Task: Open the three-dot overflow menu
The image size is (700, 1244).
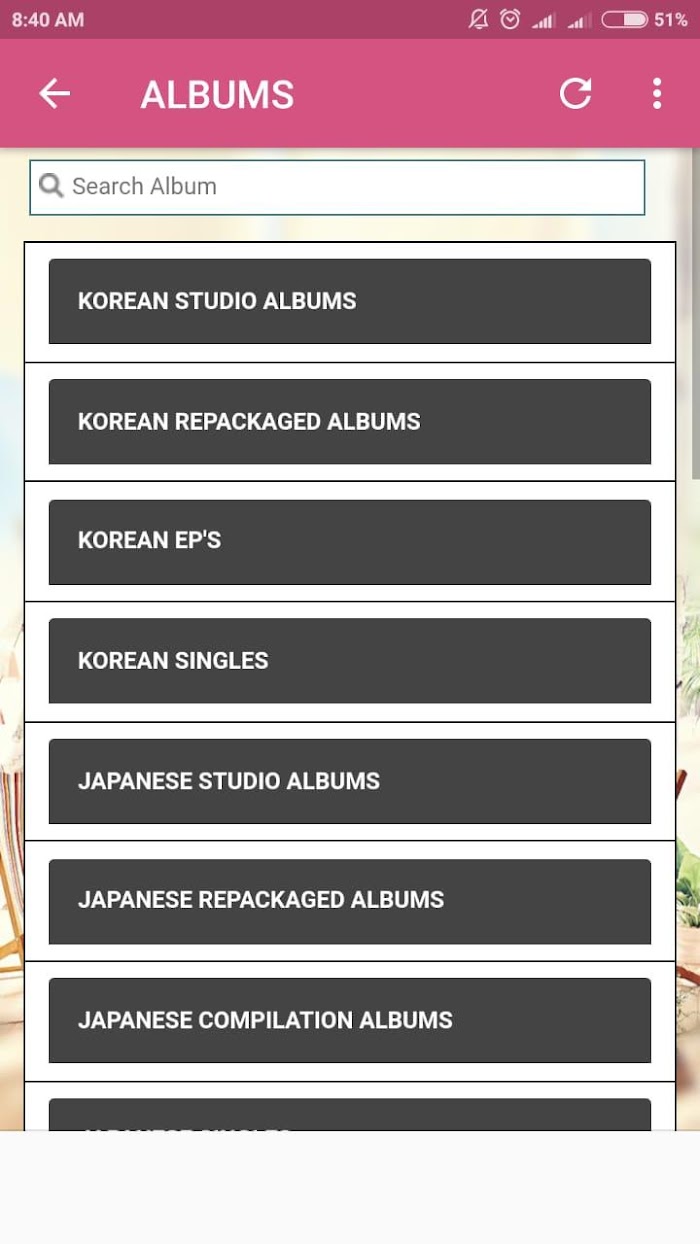Action: point(656,94)
